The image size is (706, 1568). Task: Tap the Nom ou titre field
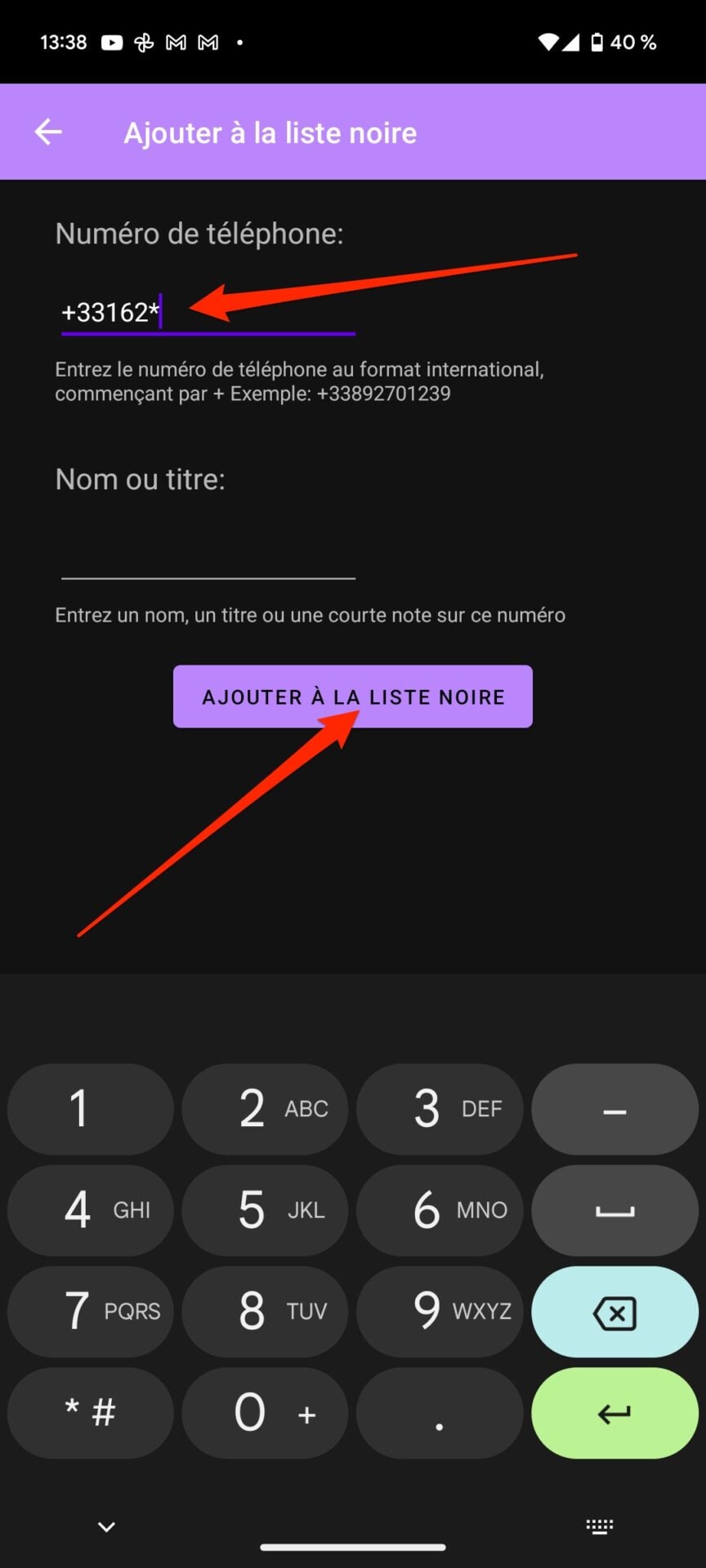click(208, 559)
